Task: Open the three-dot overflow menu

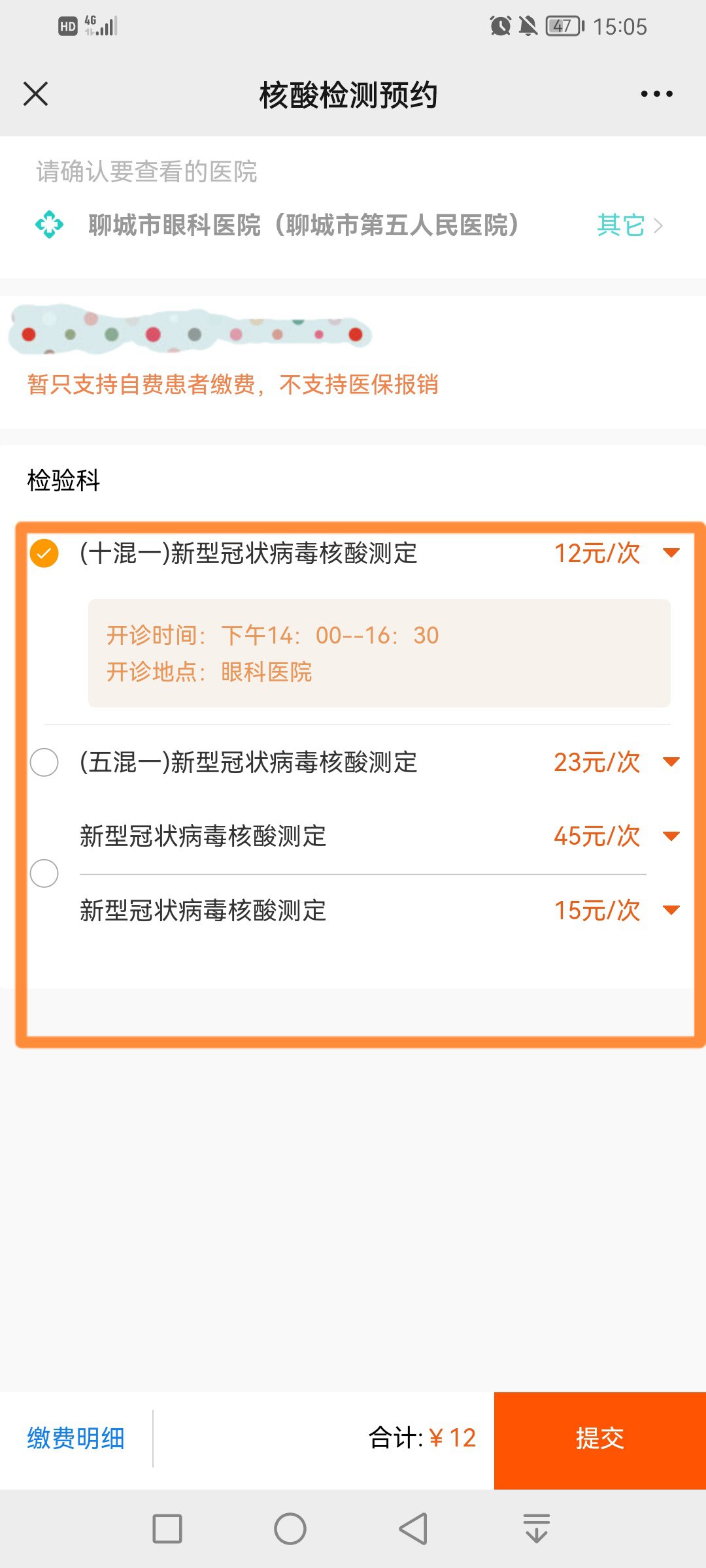Action: [x=656, y=94]
